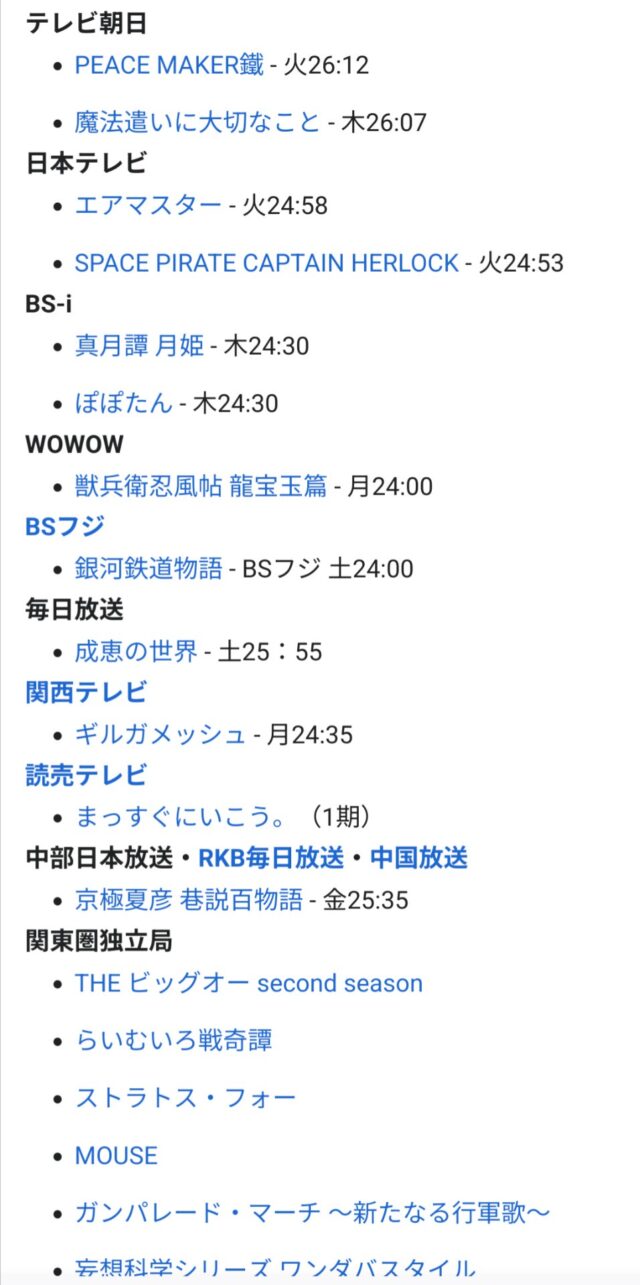This screenshot has width=640, height=1285.
Task: Open THE ビッグオー second season link
Action: click(x=248, y=983)
